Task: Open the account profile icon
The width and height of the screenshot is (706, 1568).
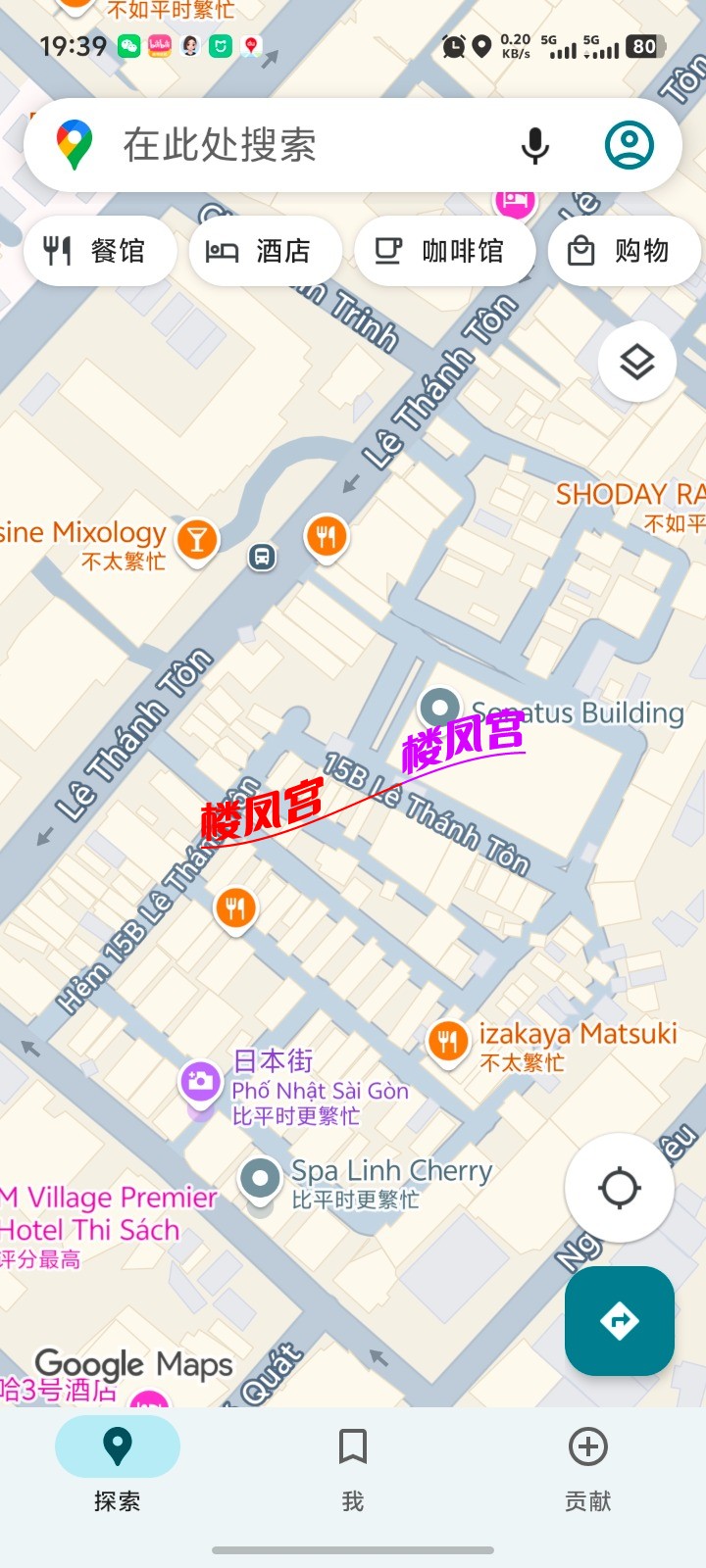Action: (629, 145)
